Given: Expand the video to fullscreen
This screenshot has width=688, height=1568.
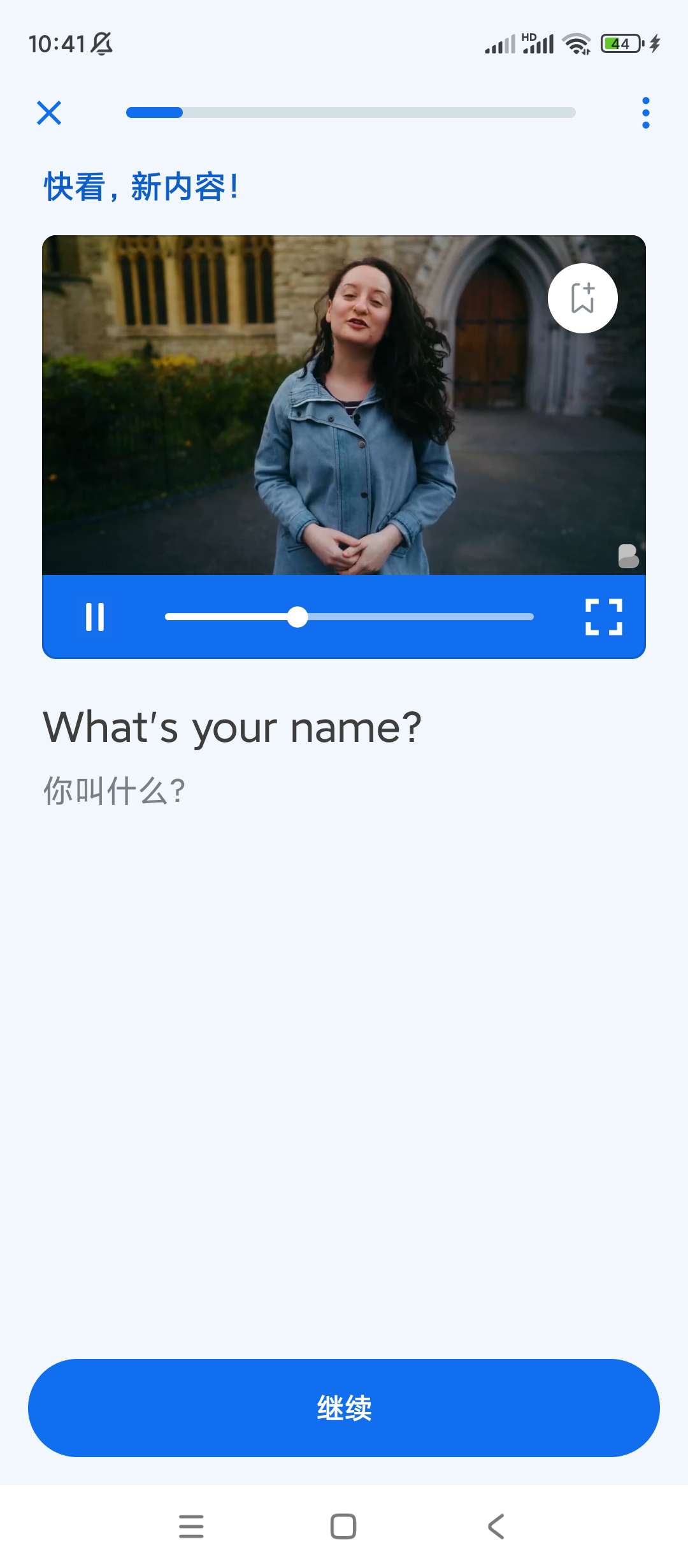Looking at the screenshot, I should 603,617.
